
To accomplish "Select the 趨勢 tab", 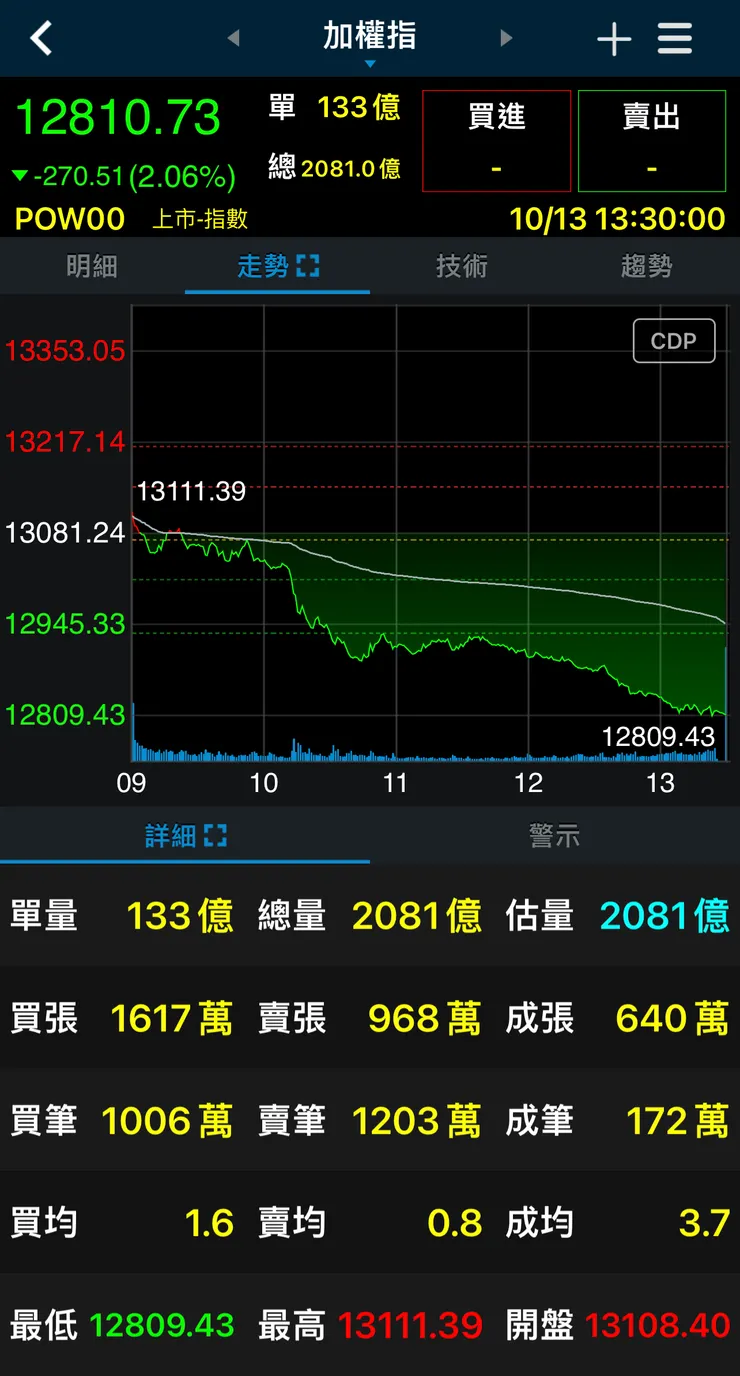I will tap(647, 266).
